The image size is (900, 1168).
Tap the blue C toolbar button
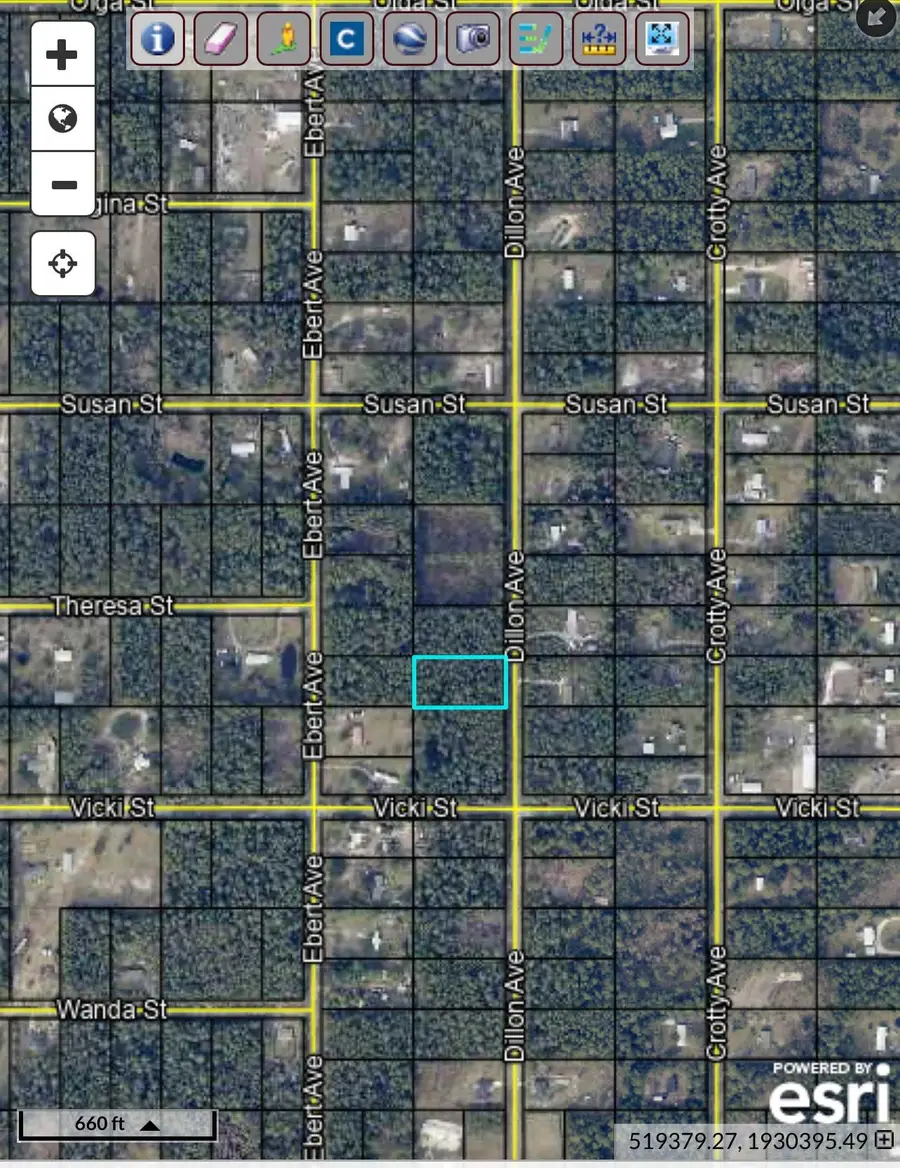point(347,39)
